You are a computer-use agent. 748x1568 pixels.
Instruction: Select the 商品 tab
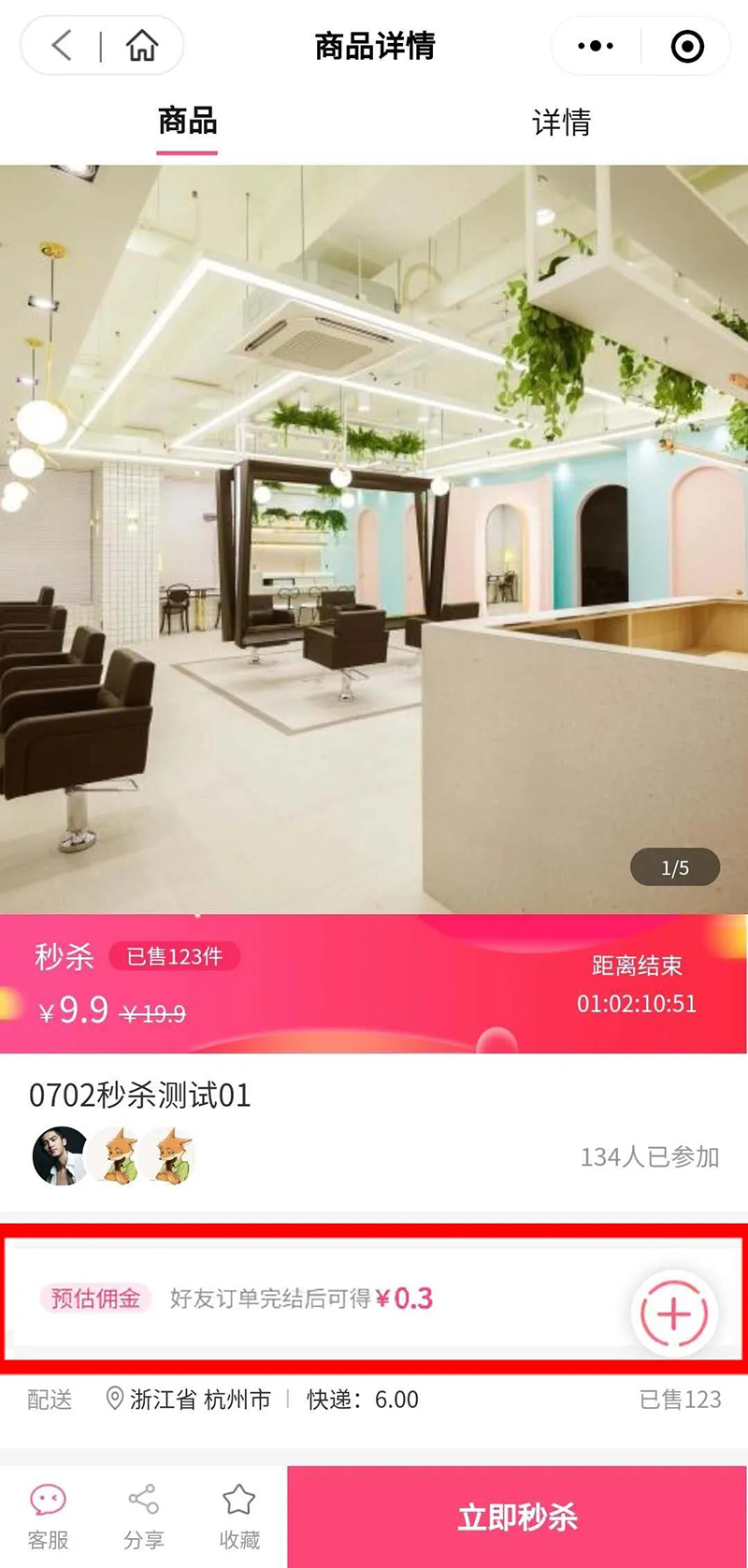[187, 122]
